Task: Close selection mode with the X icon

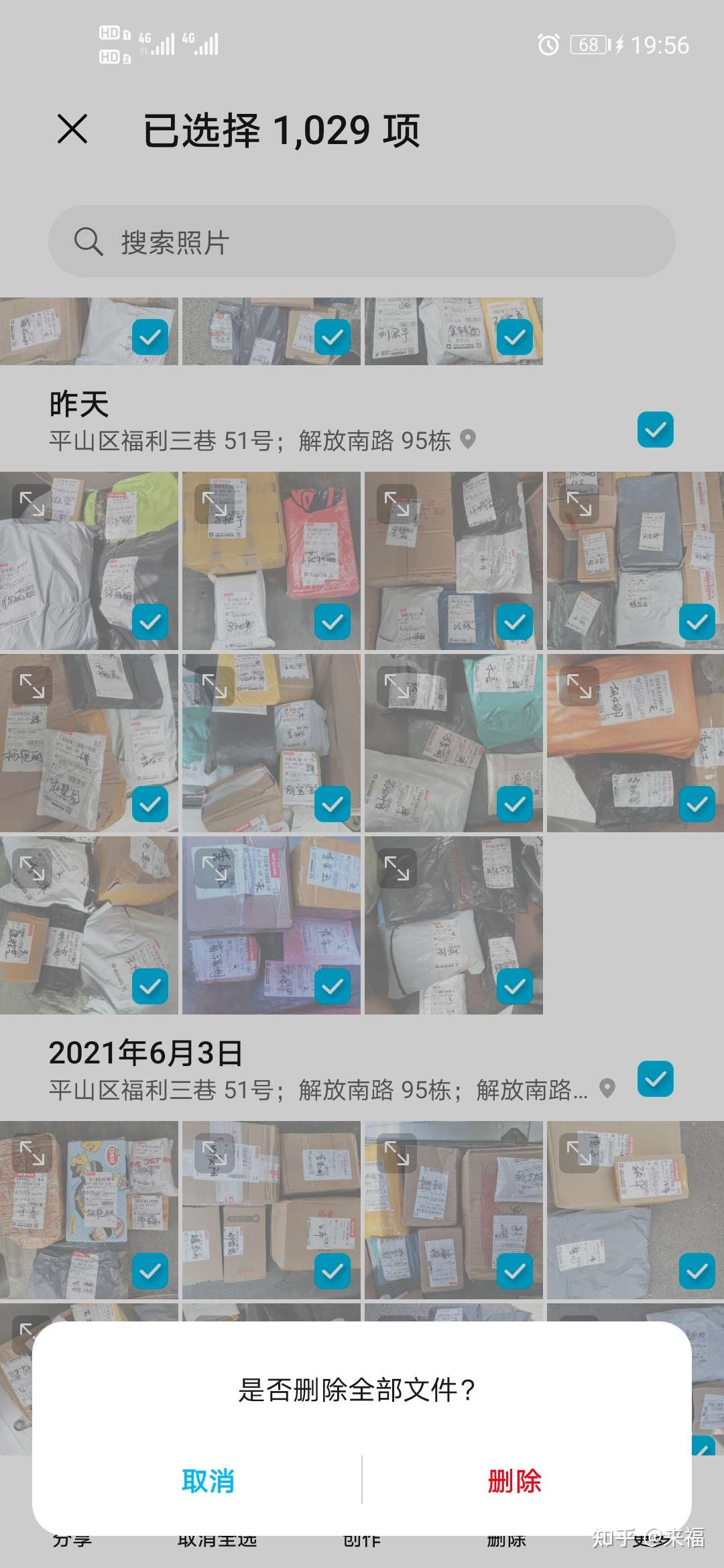Action: tap(72, 129)
